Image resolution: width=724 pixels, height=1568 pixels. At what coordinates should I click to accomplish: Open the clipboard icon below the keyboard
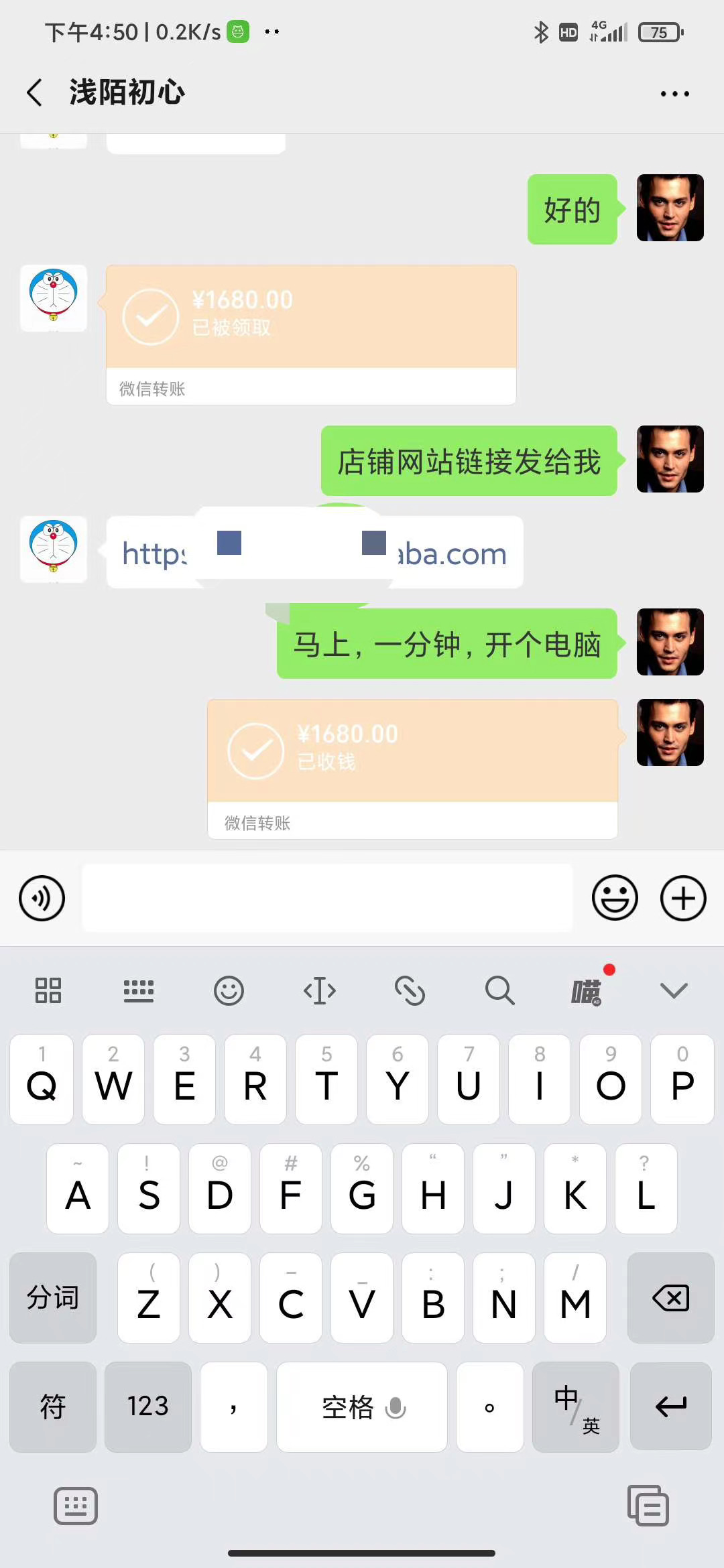(648, 1506)
